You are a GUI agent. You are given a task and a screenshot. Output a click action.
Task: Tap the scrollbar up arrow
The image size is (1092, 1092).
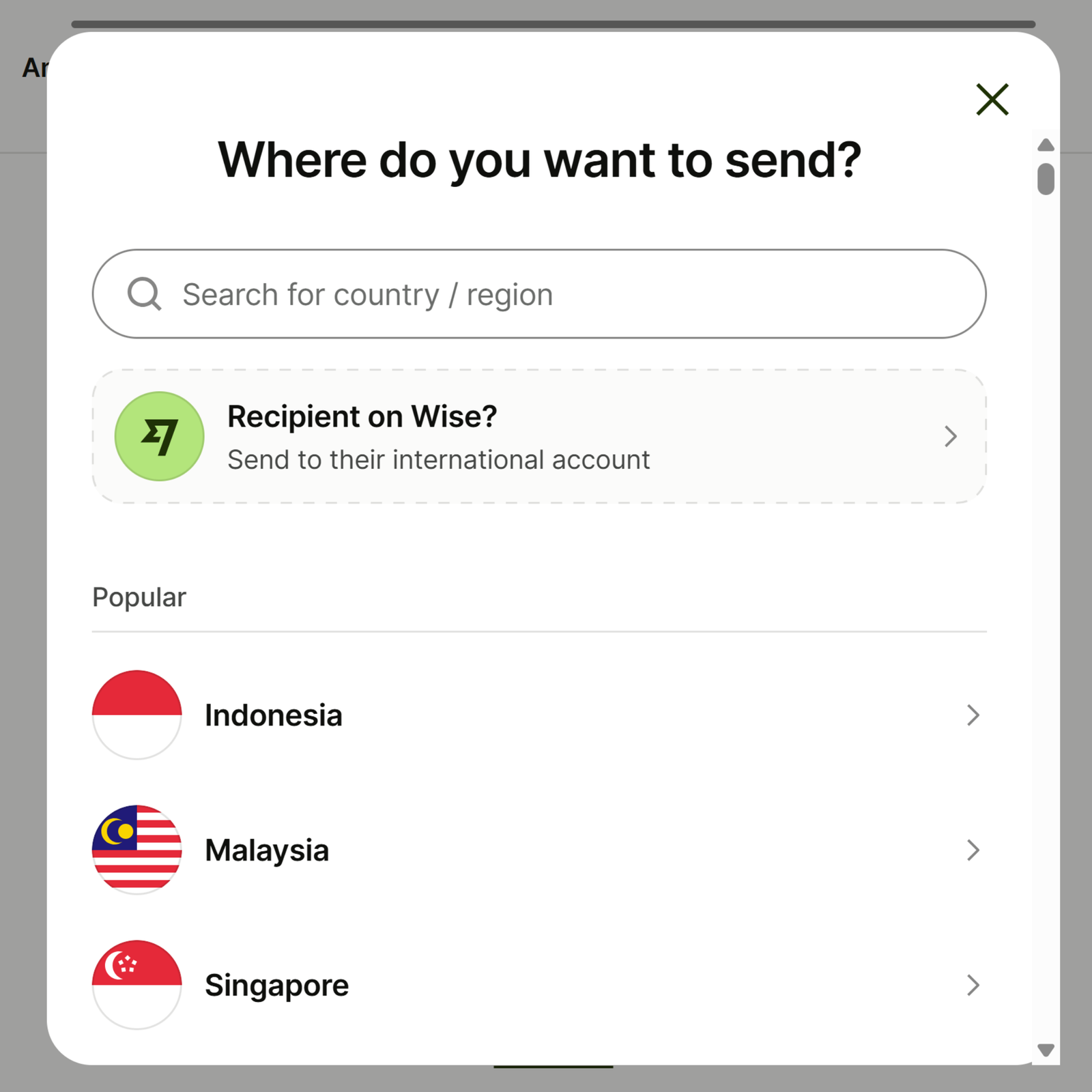pos(1046,145)
